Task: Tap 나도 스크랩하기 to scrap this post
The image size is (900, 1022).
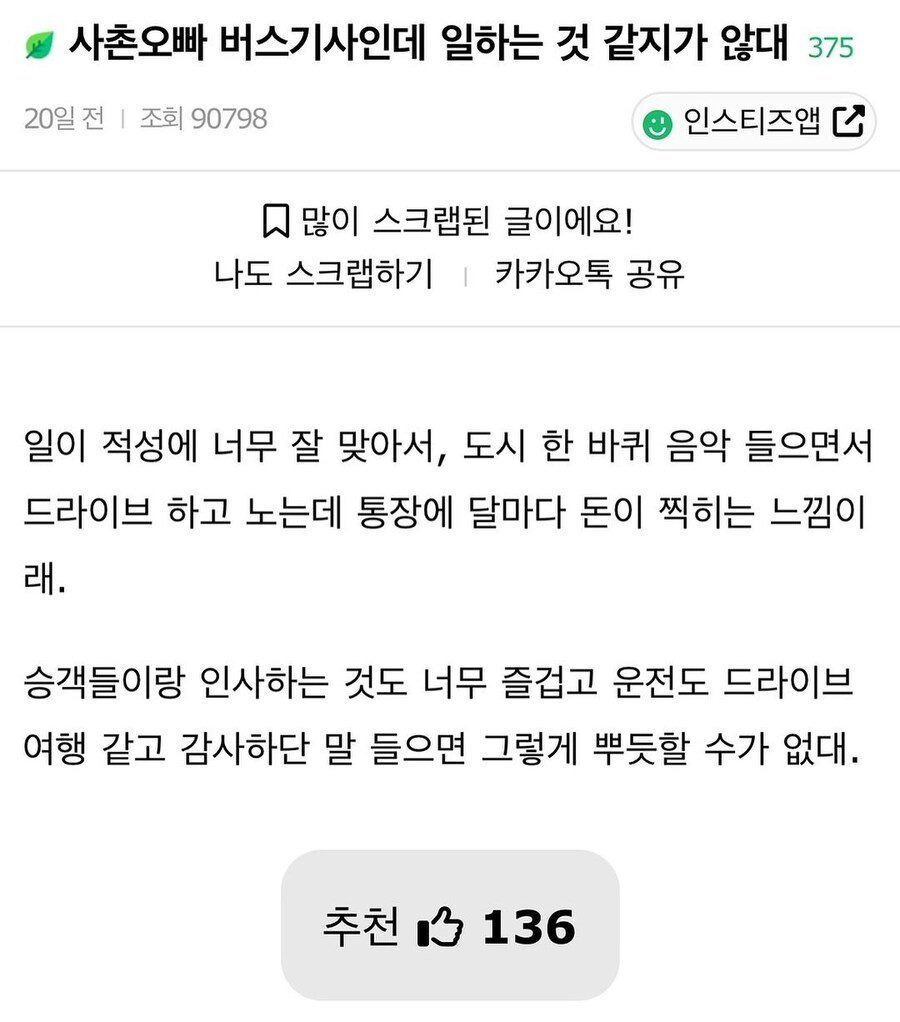Action: tap(324, 274)
